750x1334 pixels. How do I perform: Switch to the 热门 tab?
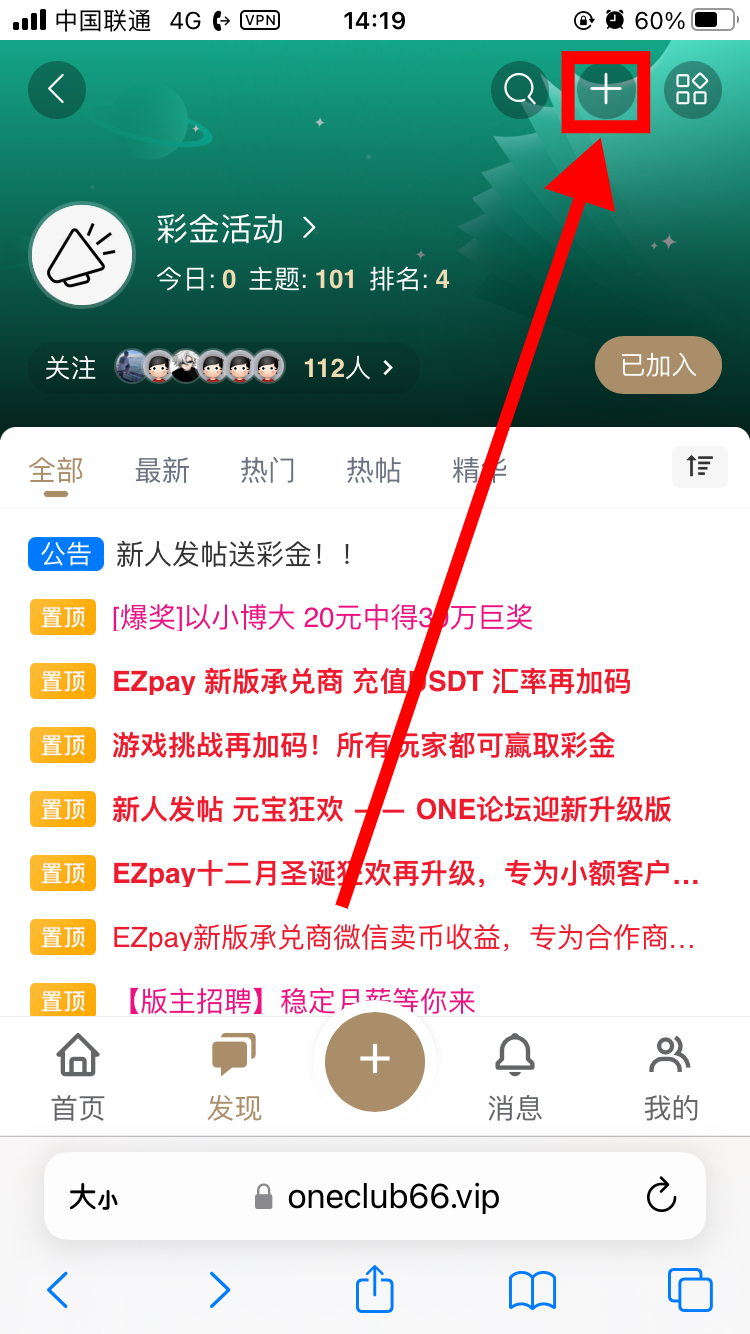tap(268, 470)
